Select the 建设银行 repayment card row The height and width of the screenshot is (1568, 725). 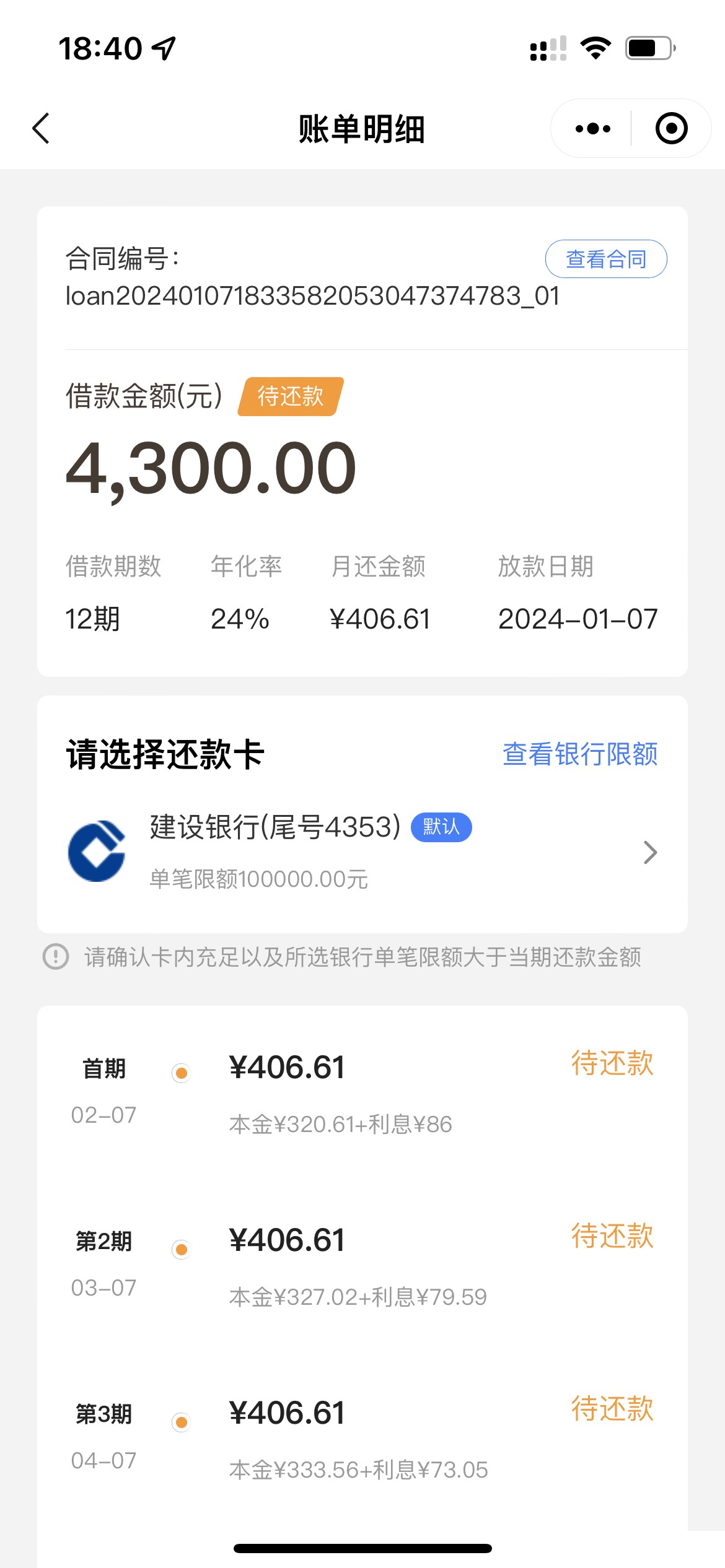click(362, 852)
